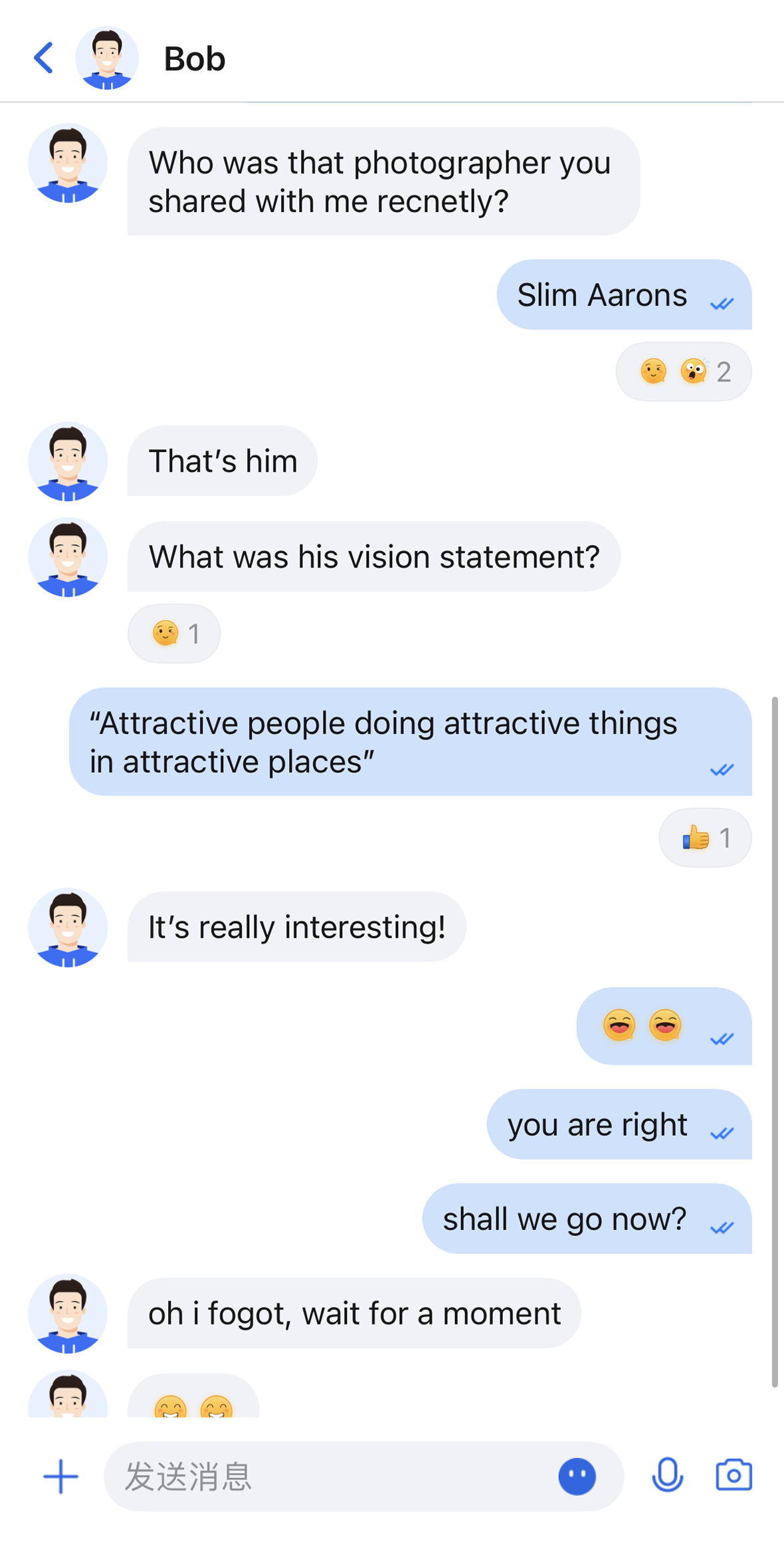Open Bob's profile from header avatar

pyautogui.click(x=107, y=58)
